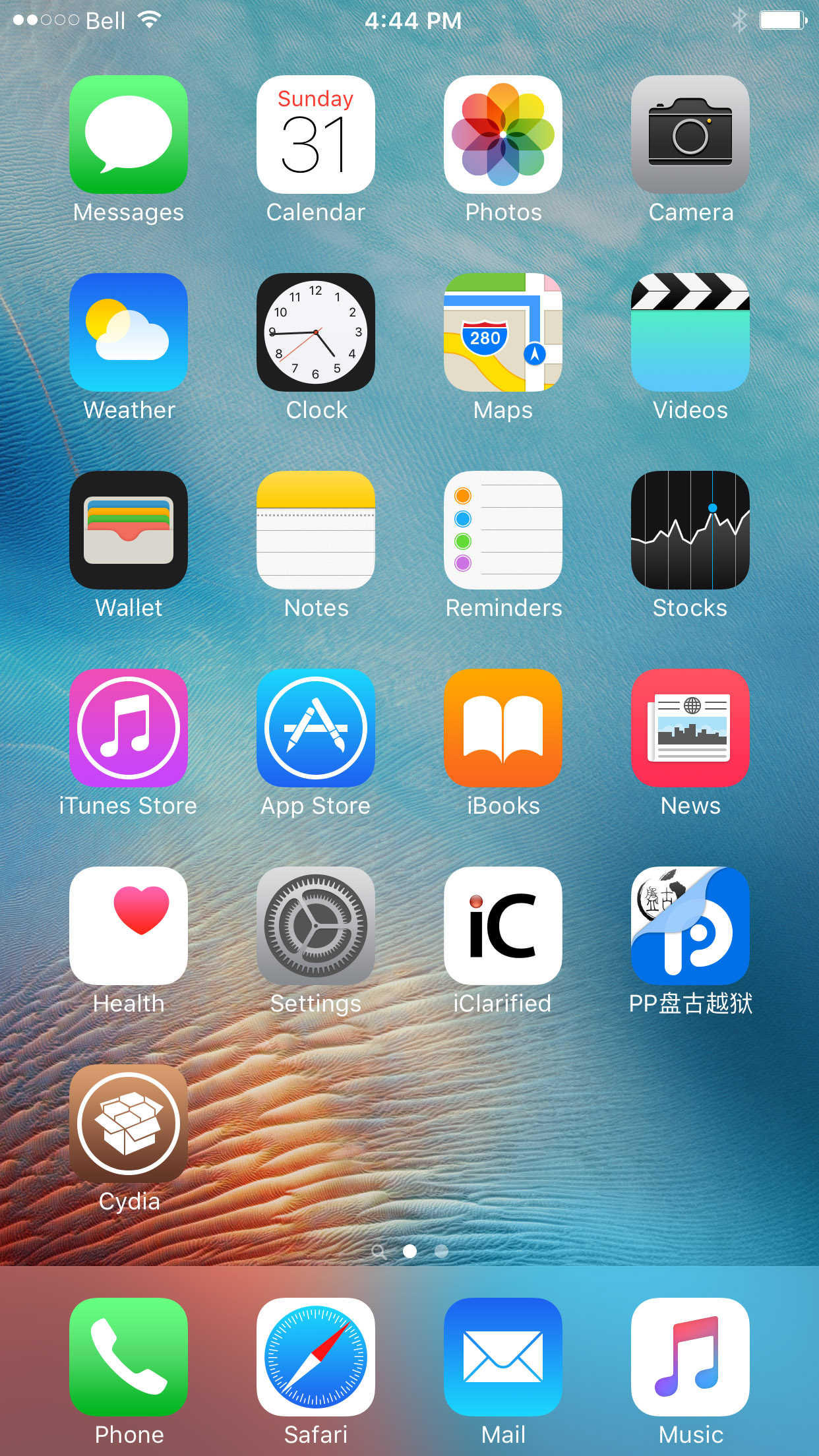The image size is (819, 1456).
Task: Launch iBooks
Action: tap(503, 728)
